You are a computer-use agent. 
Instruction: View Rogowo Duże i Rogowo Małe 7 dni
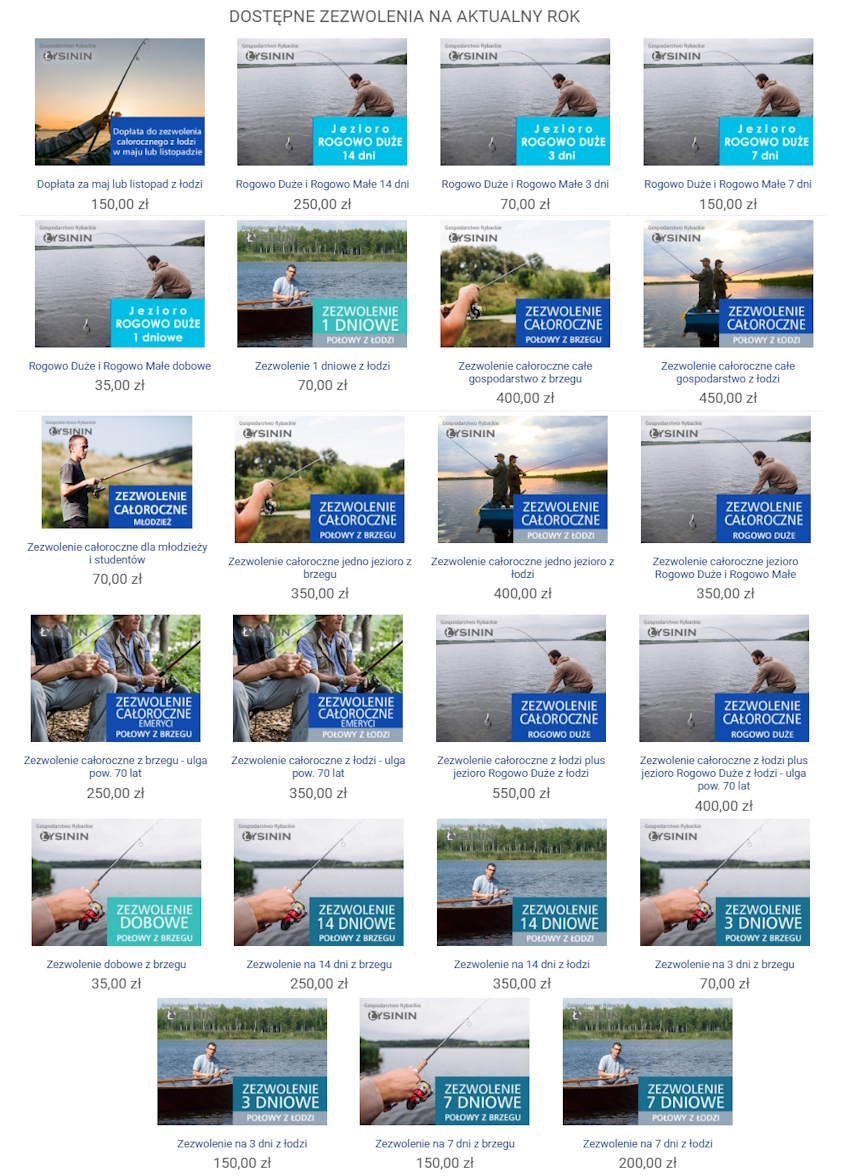(x=728, y=184)
